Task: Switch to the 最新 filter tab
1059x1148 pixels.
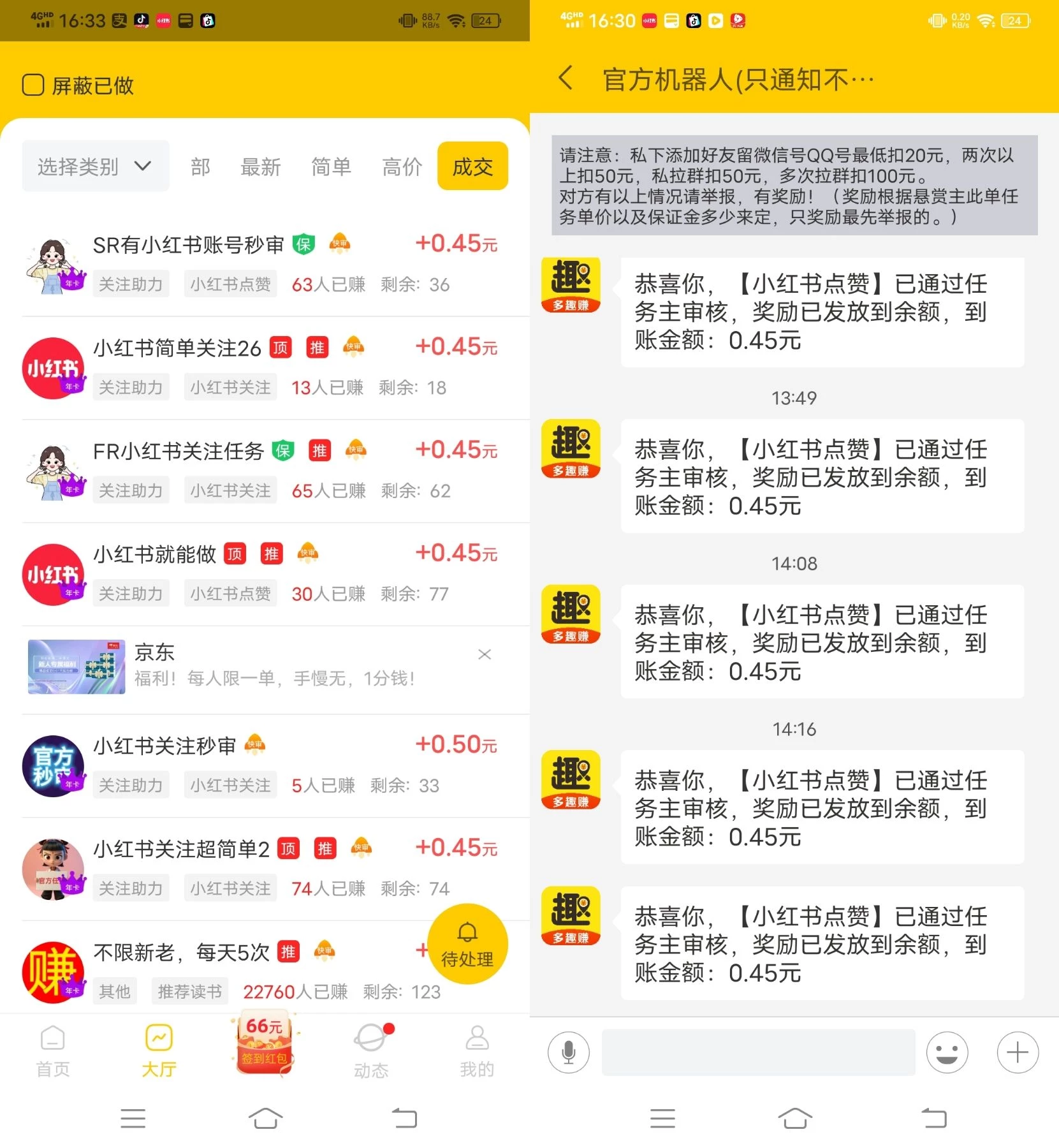Action: click(260, 167)
